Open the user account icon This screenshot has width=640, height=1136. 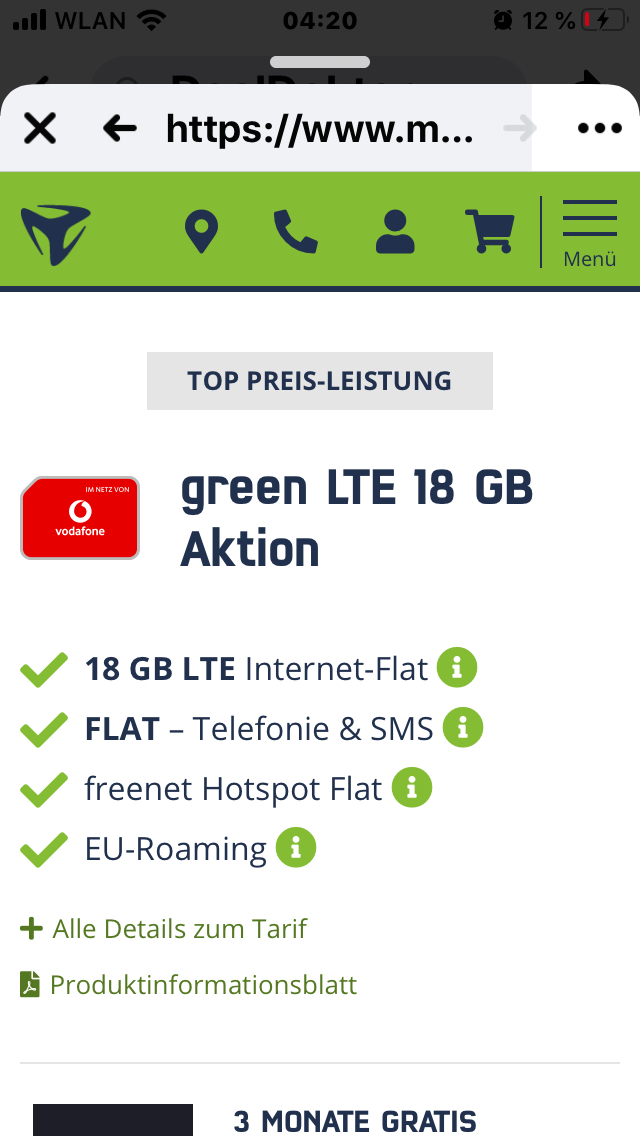point(395,232)
